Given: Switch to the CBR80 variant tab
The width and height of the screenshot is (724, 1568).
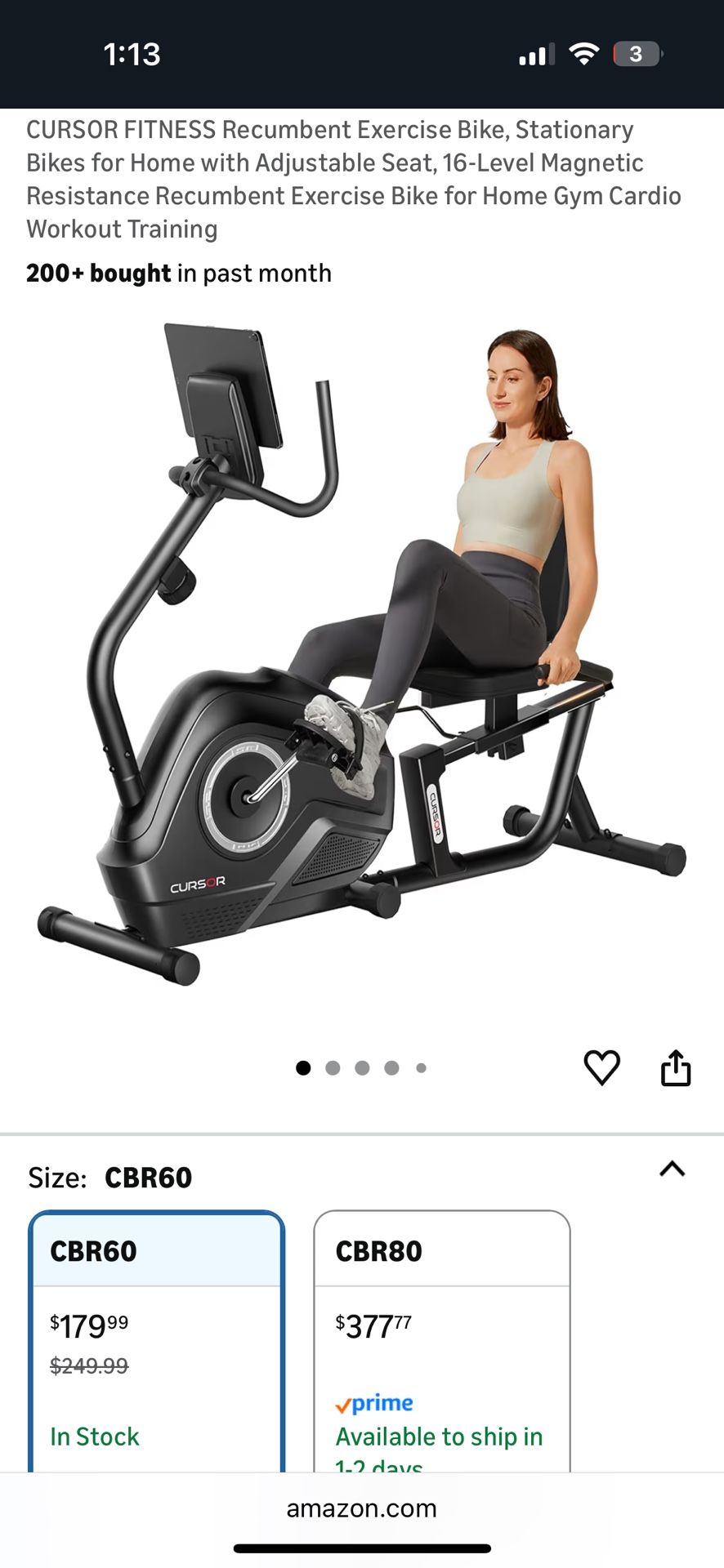Looking at the screenshot, I should [376, 1250].
